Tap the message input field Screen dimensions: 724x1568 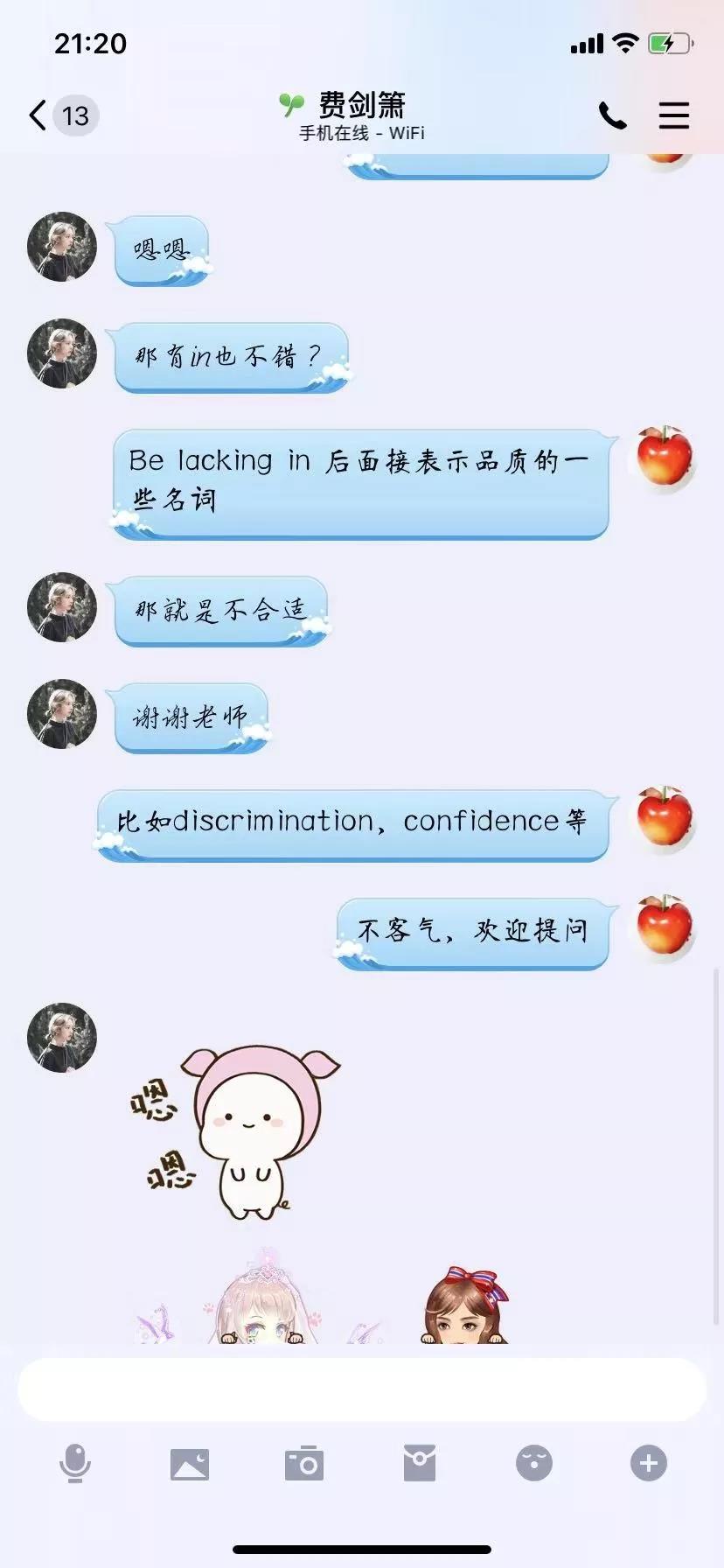(362, 1389)
